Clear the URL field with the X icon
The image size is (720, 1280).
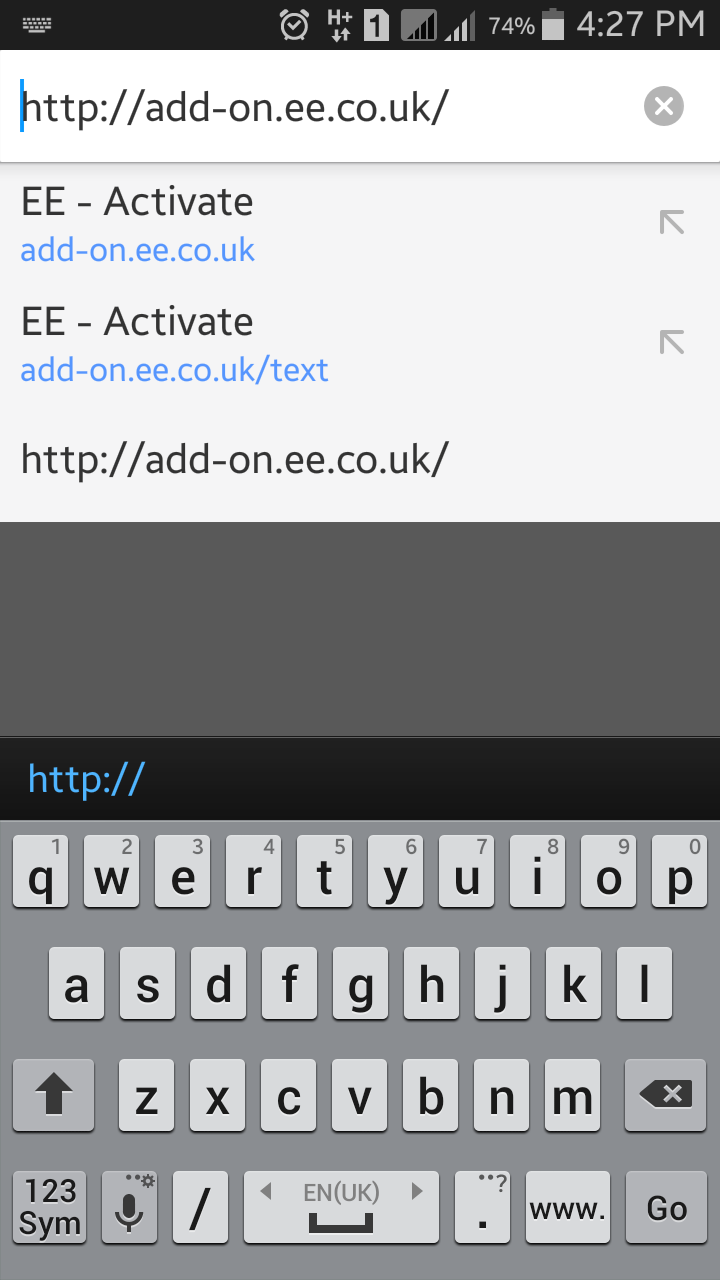coord(664,106)
